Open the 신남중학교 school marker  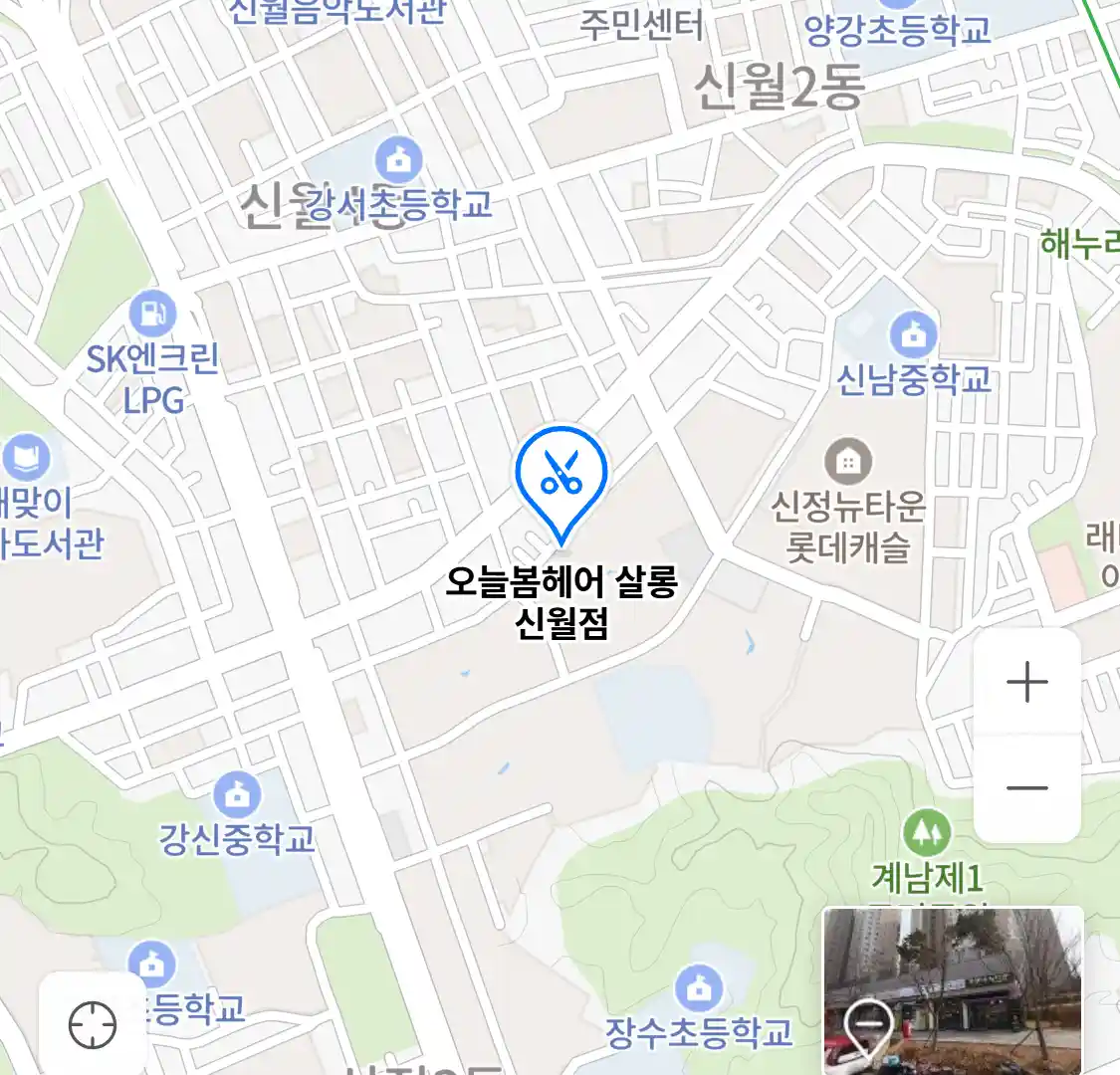913,334
